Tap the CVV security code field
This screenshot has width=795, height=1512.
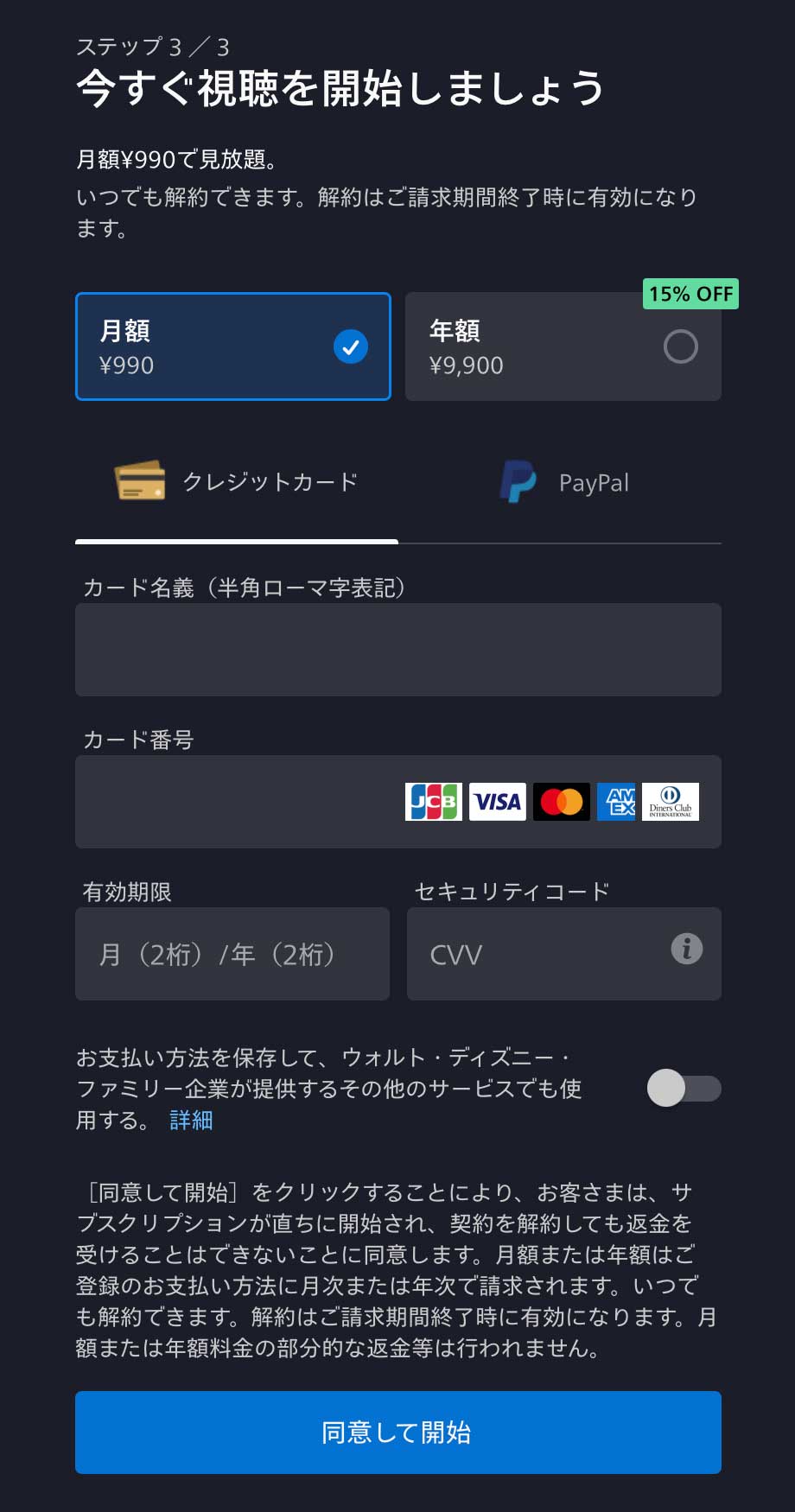pos(564,954)
